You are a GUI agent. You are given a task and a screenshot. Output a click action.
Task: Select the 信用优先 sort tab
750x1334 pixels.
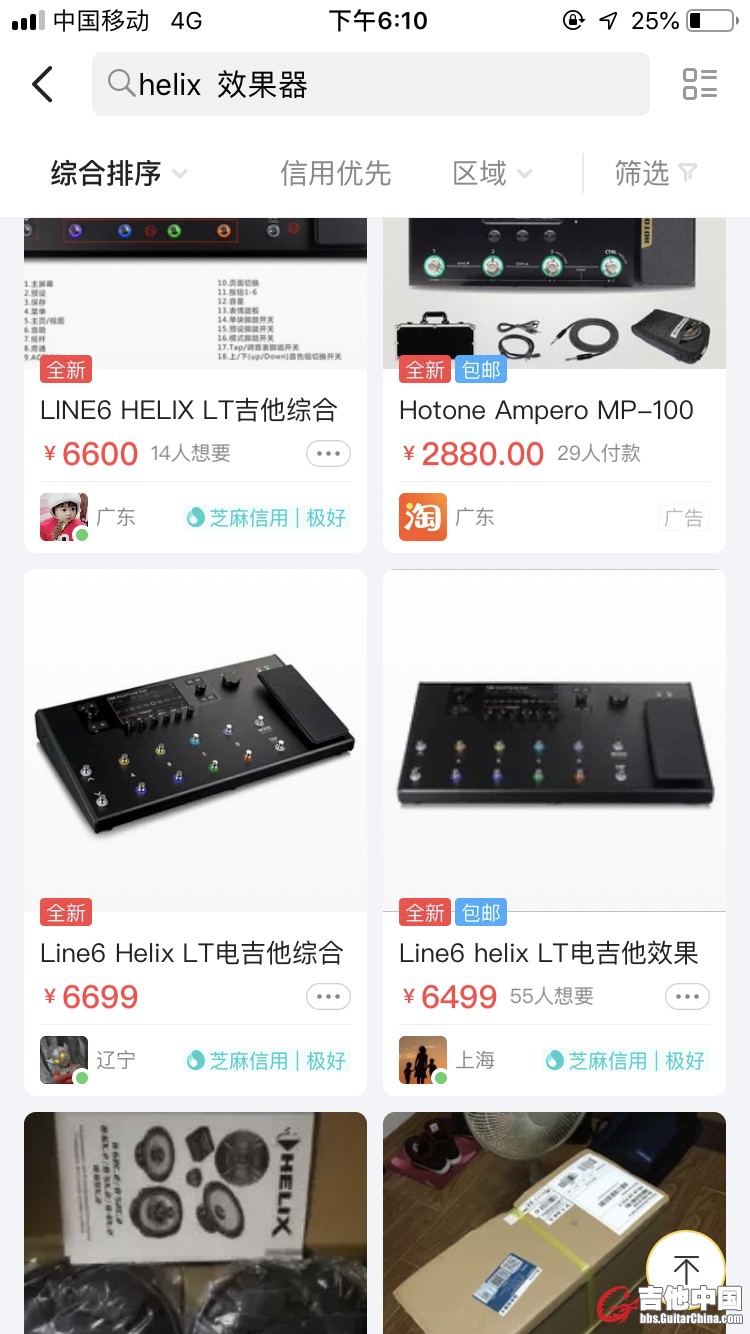[x=335, y=174]
